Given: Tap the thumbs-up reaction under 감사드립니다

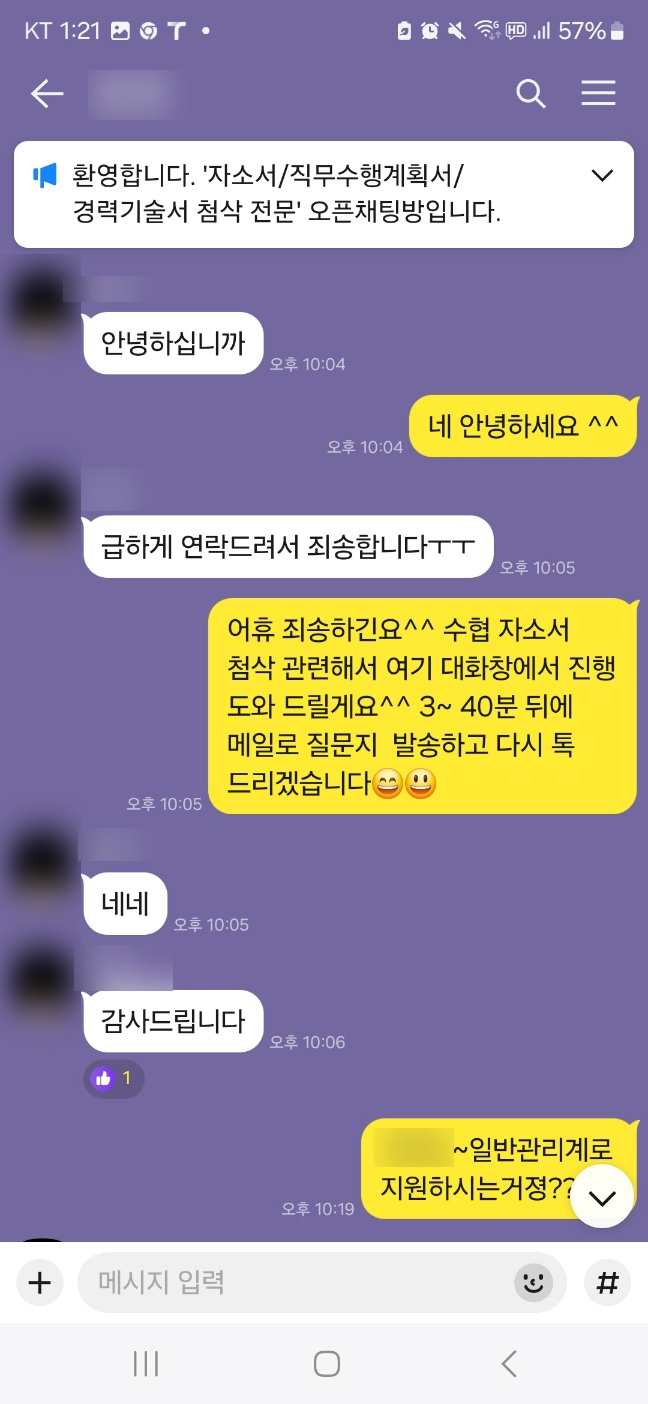Looking at the screenshot, I should coord(113,1079).
